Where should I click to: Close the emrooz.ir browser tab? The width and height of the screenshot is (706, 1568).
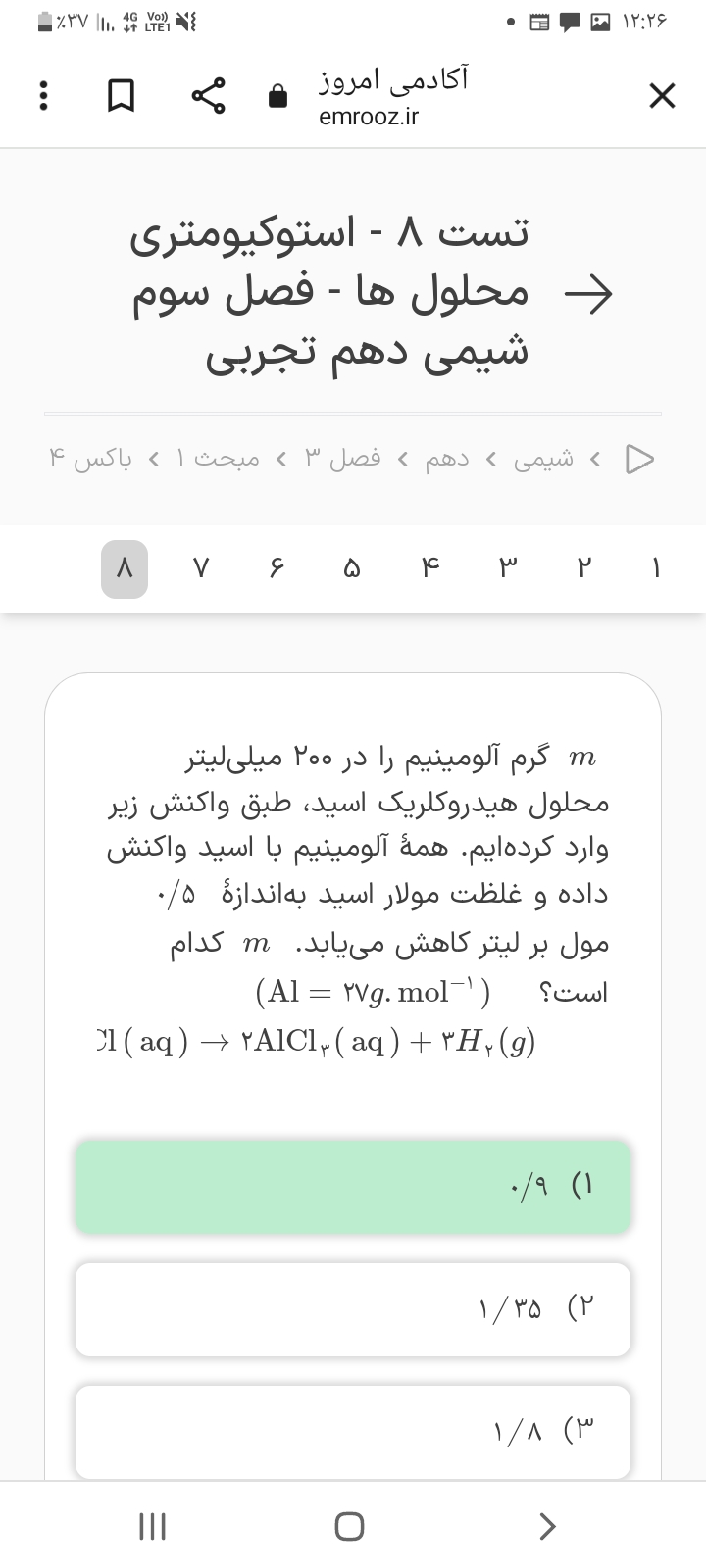pyautogui.click(x=662, y=96)
